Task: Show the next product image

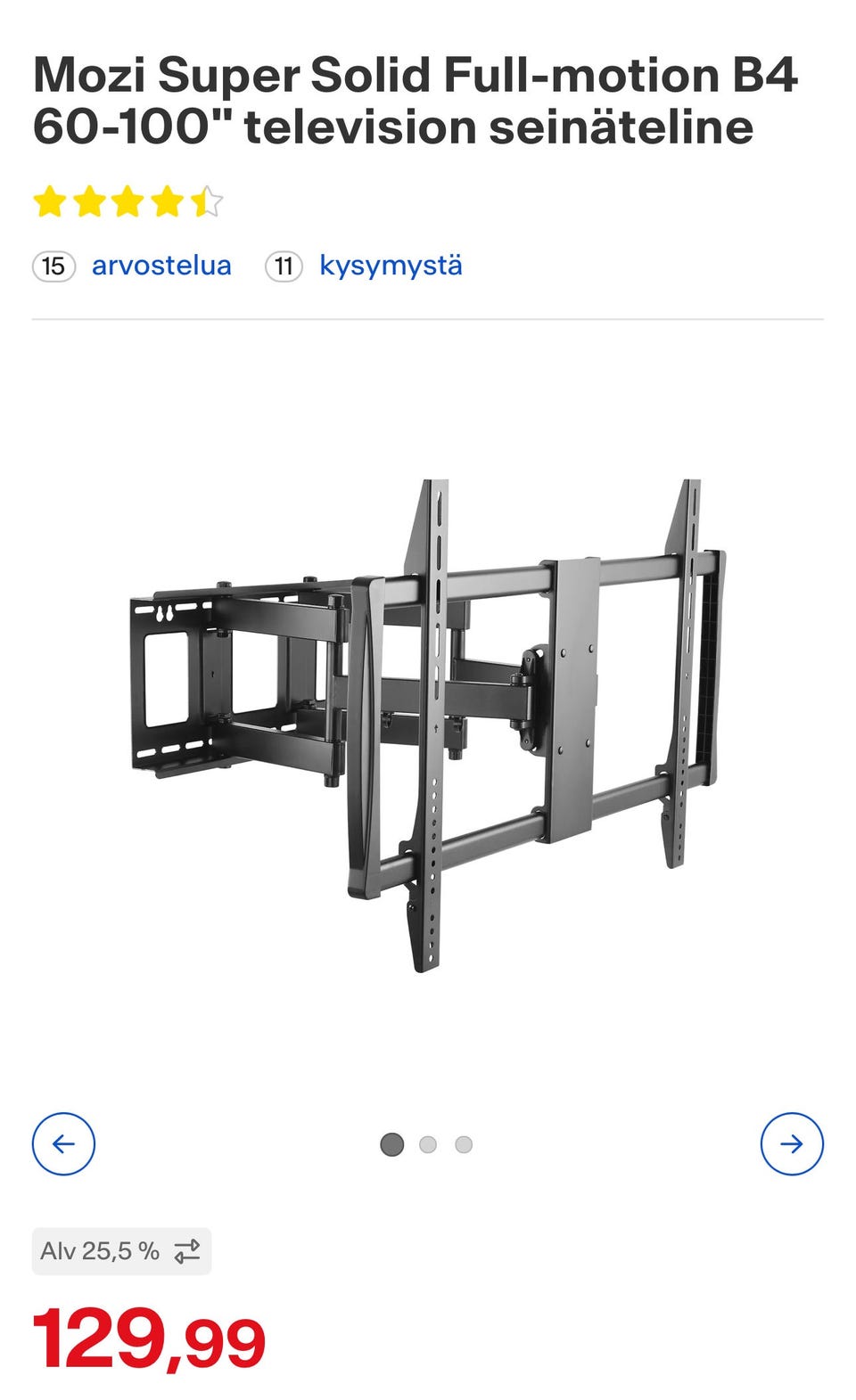Action: 792,1143
